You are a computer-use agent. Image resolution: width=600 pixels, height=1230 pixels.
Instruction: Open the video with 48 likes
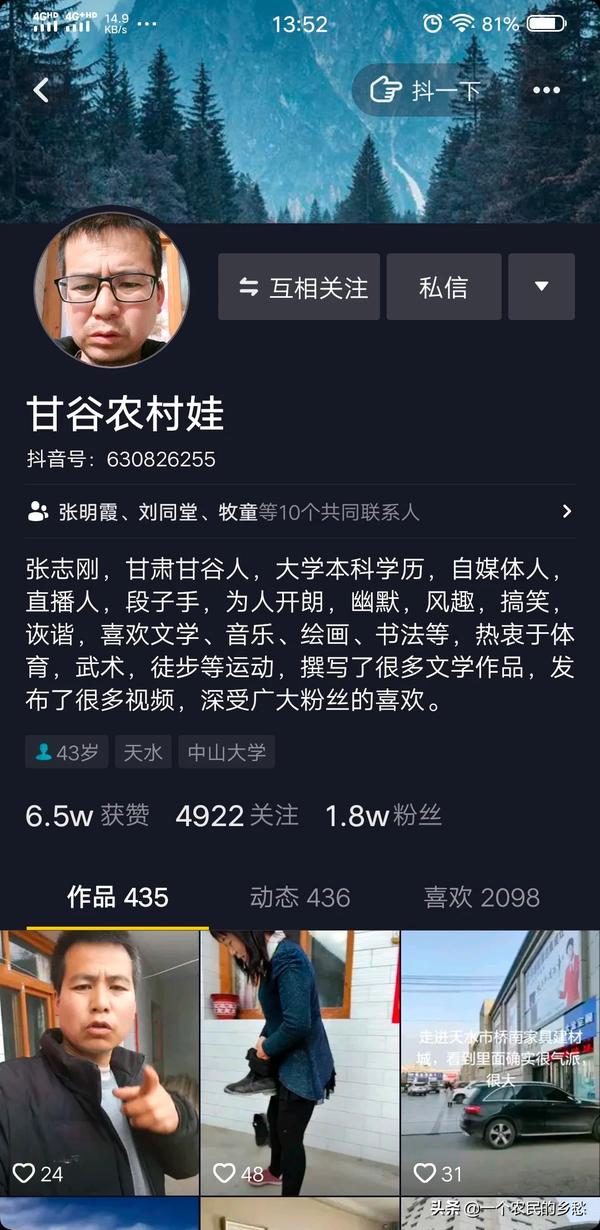click(299, 1060)
